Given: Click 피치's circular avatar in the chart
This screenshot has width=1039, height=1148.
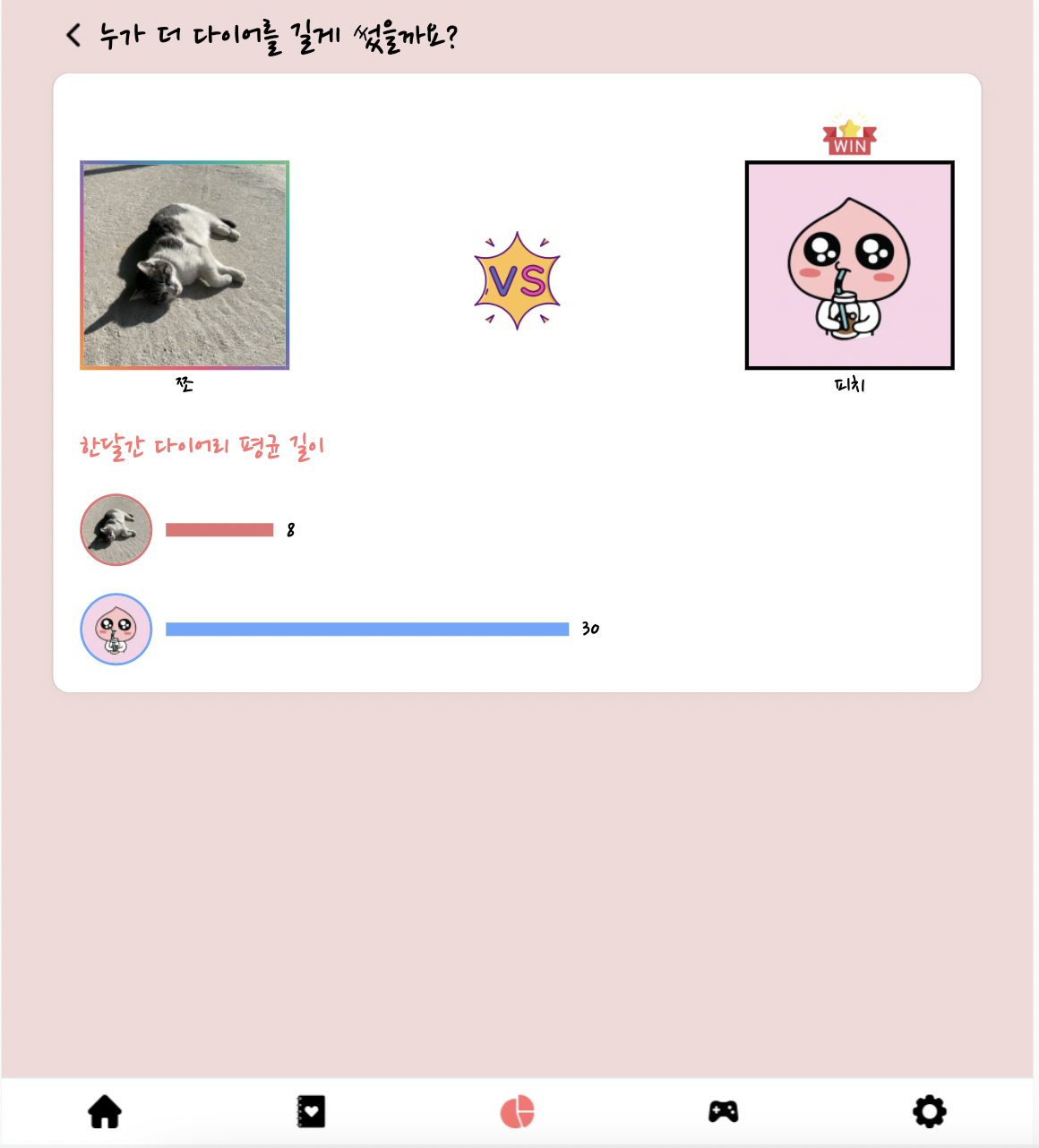Looking at the screenshot, I should pyautogui.click(x=116, y=630).
